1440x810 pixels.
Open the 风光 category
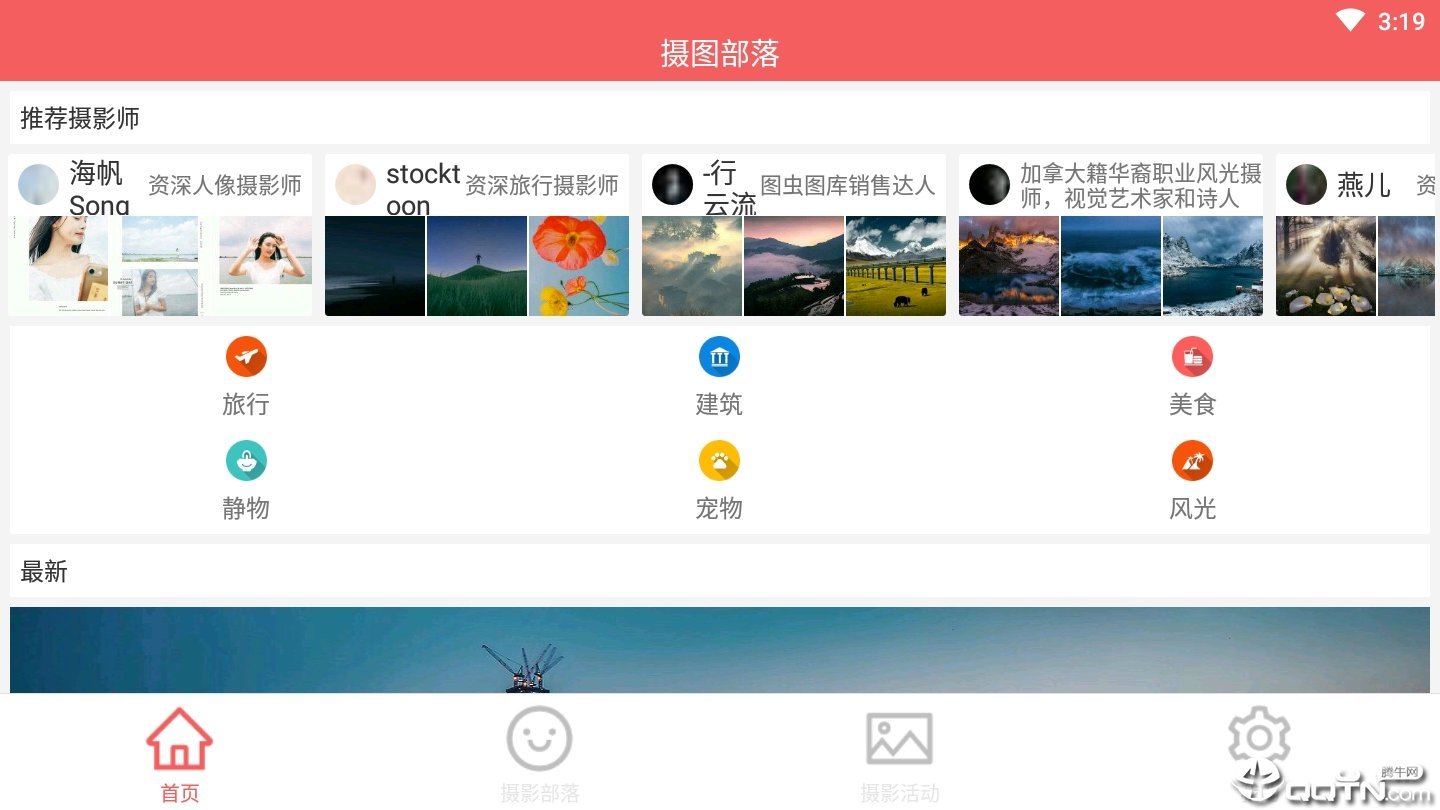click(x=1192, y=481)
